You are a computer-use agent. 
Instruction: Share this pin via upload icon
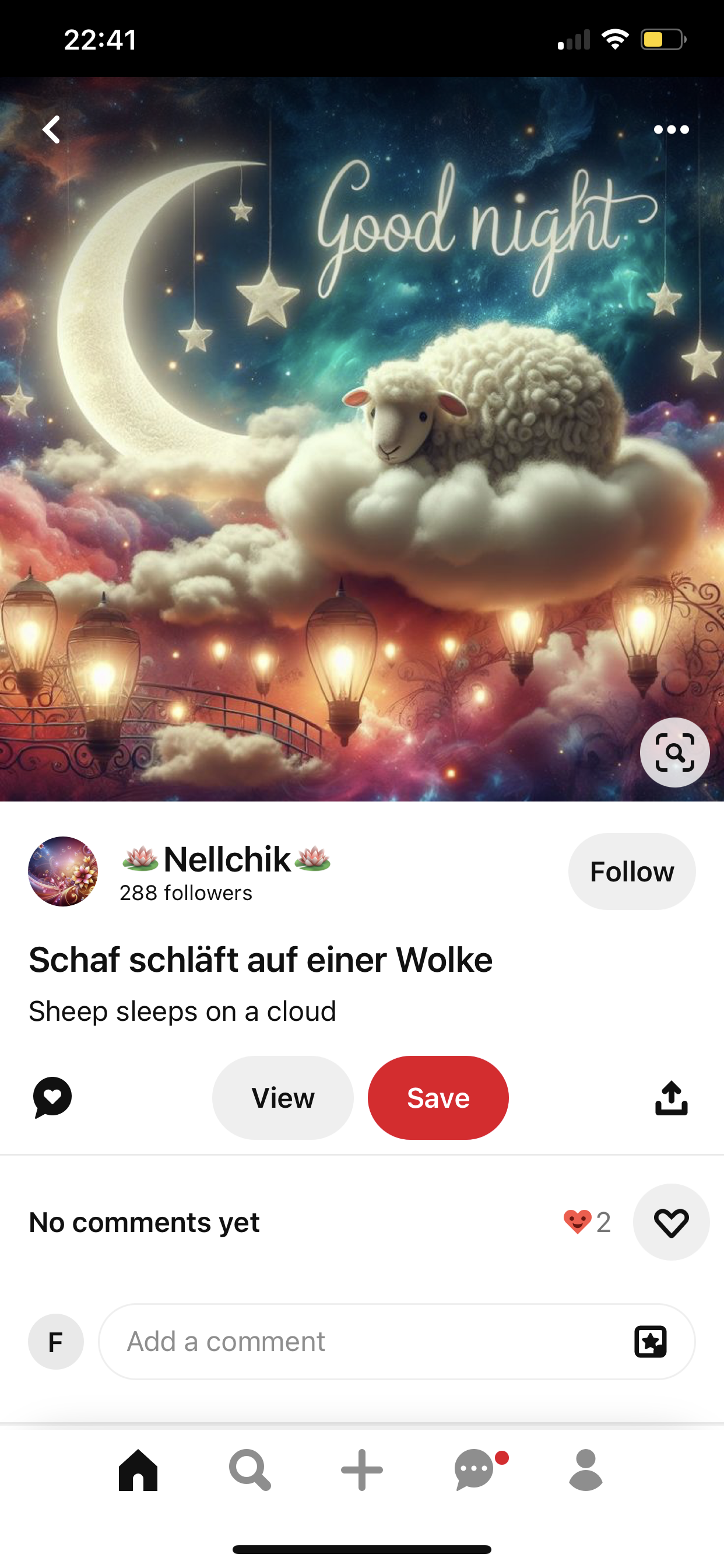point(671,1097)
